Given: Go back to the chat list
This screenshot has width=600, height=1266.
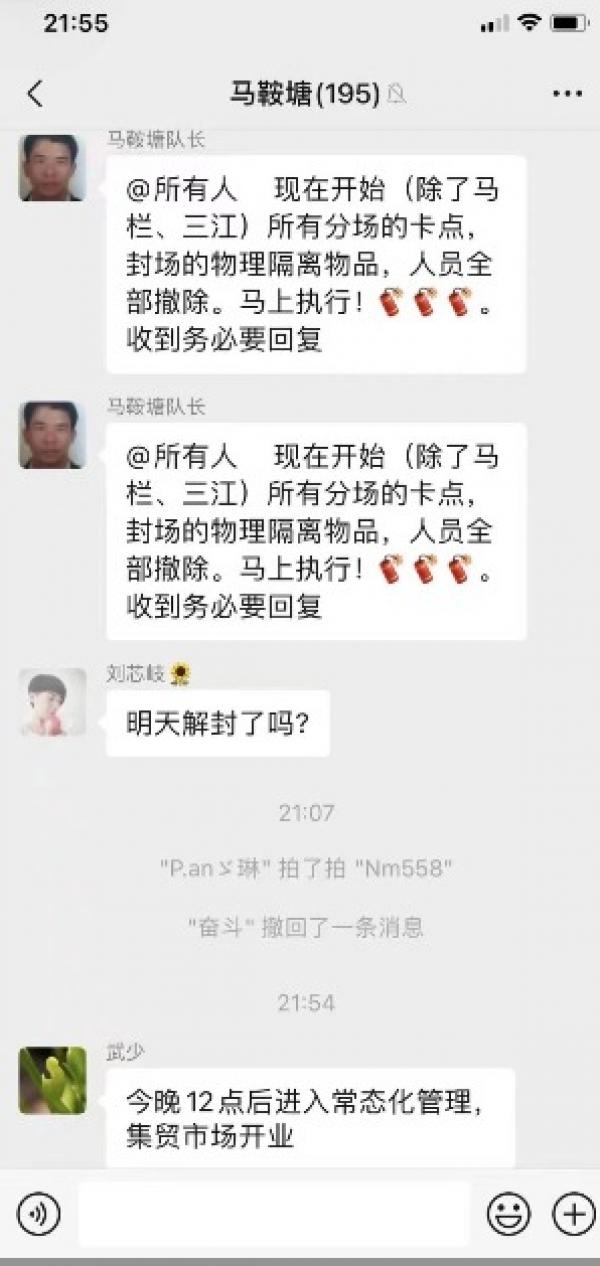Looking at the screenshot, I should pyautogui.click(x=35, y=94).
